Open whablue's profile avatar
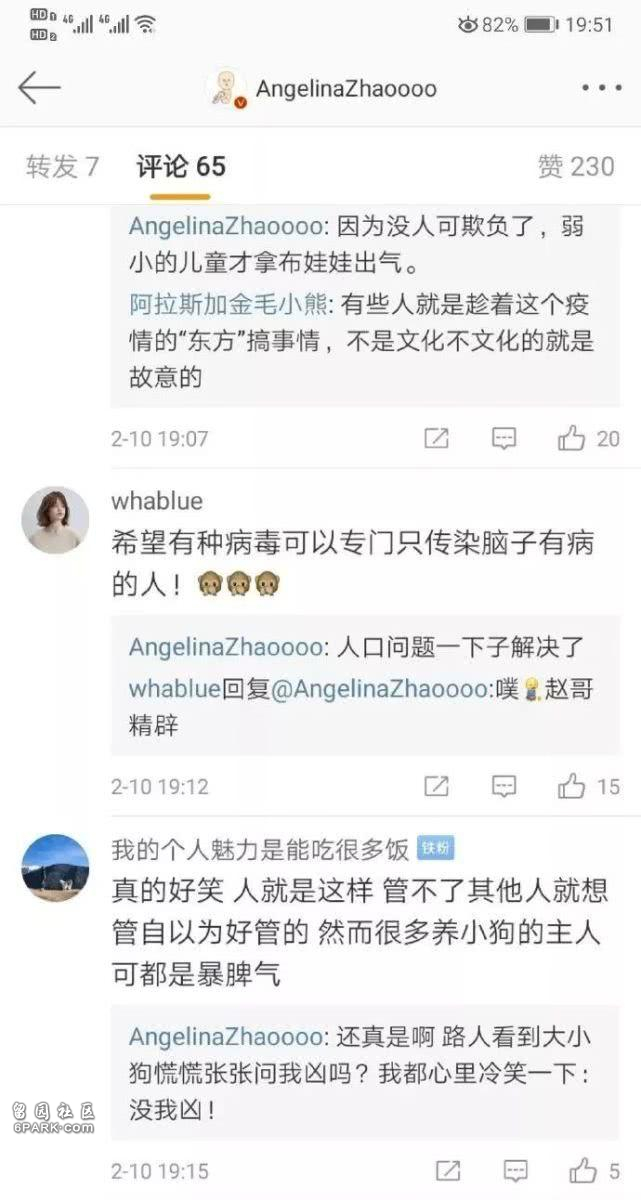This screenshot has height=1200, width=641. click(56, 521)
